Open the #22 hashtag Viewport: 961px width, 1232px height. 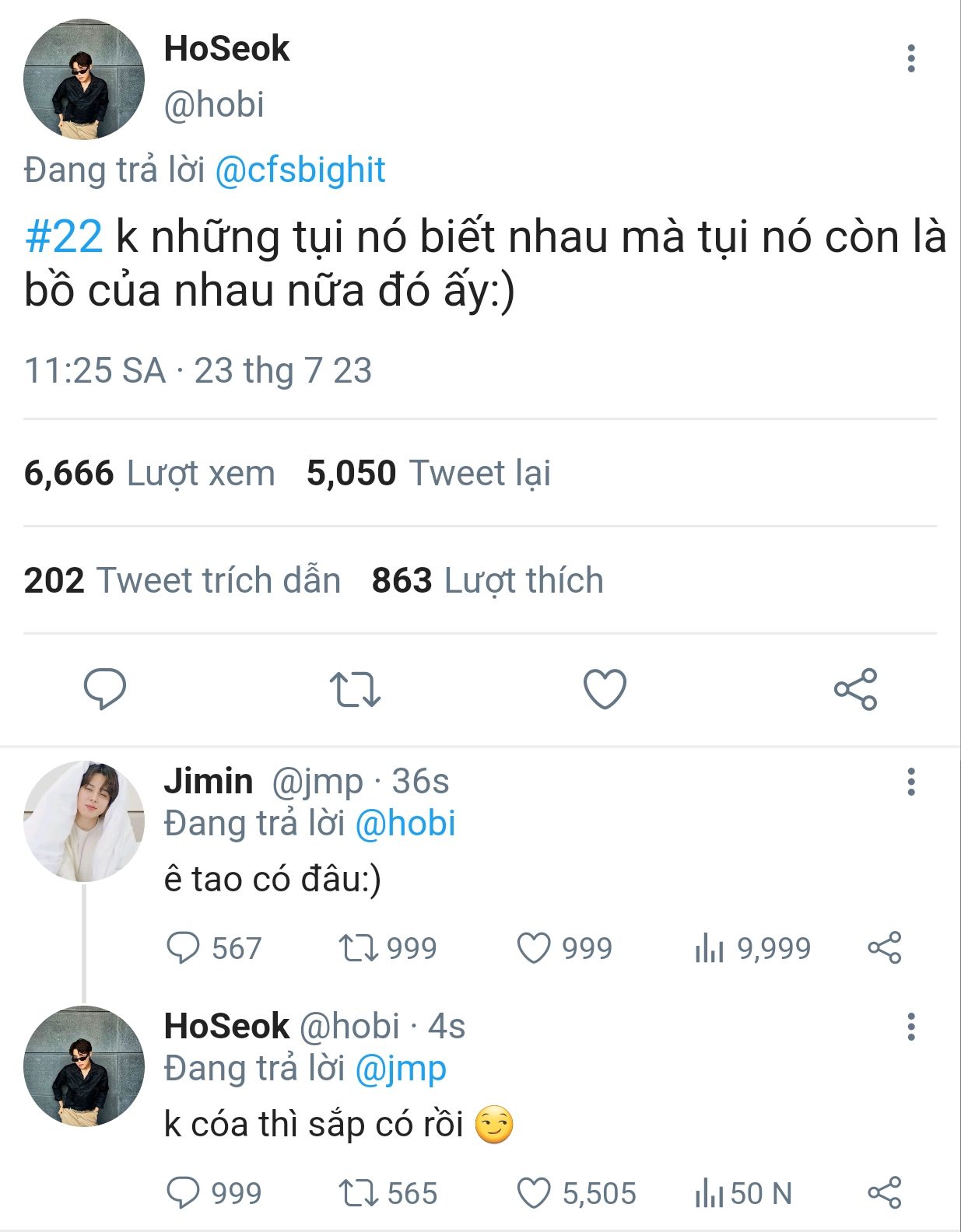click(64, 237)
